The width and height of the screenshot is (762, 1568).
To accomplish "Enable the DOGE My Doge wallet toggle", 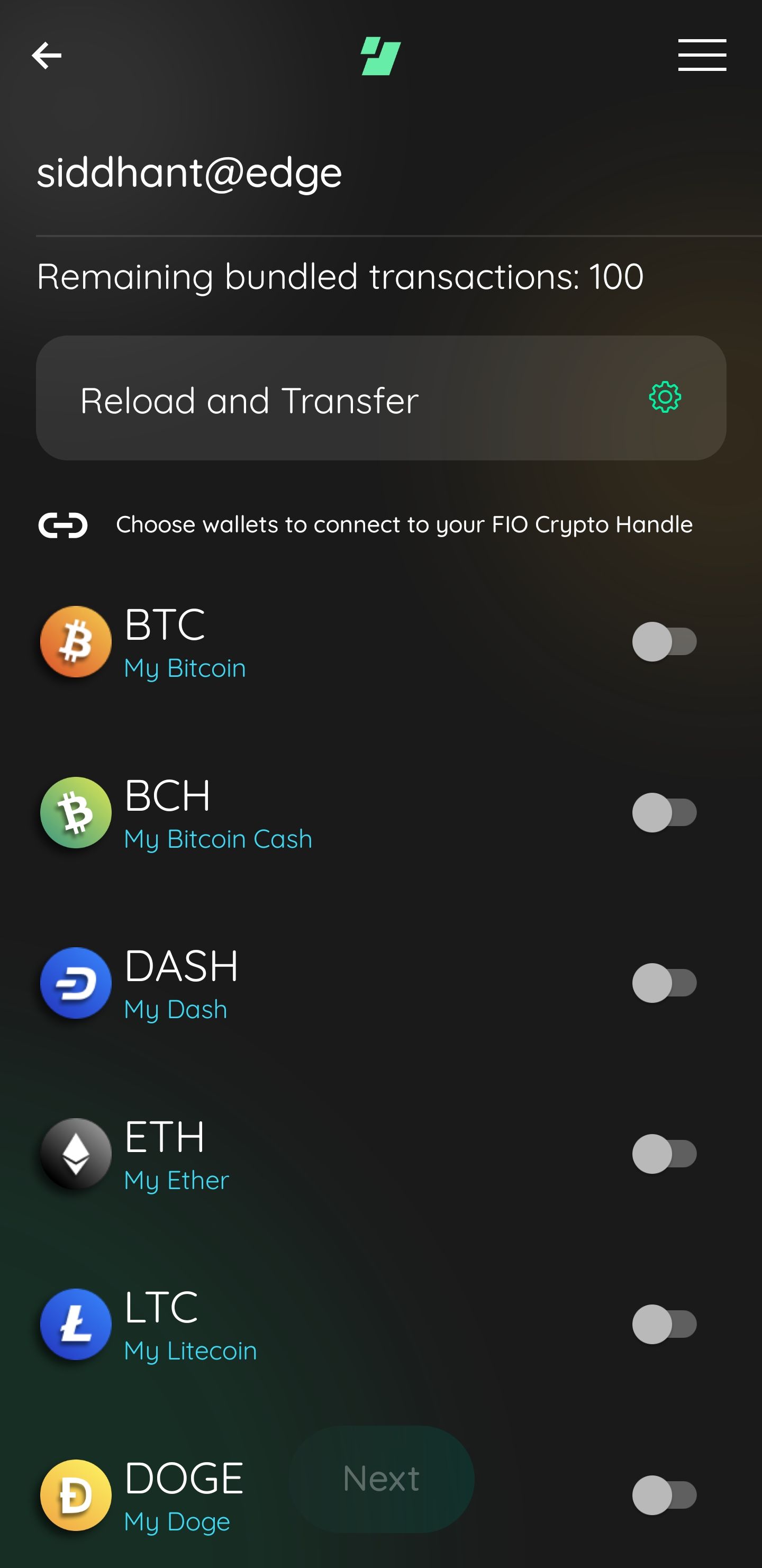I will coord(664,1496).
